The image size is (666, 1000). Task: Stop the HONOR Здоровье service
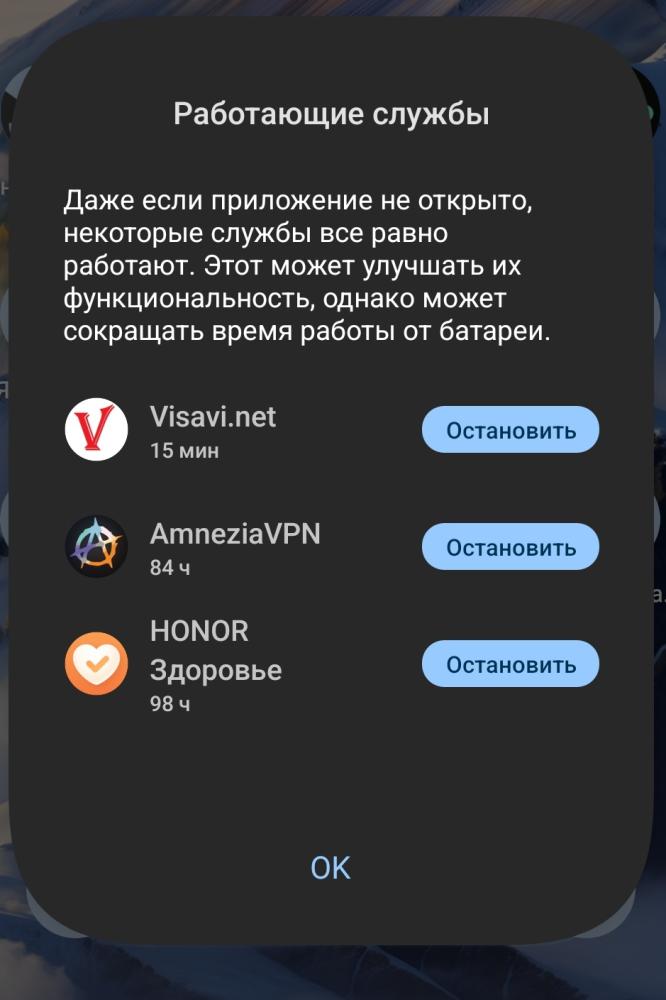coord(510,665)
